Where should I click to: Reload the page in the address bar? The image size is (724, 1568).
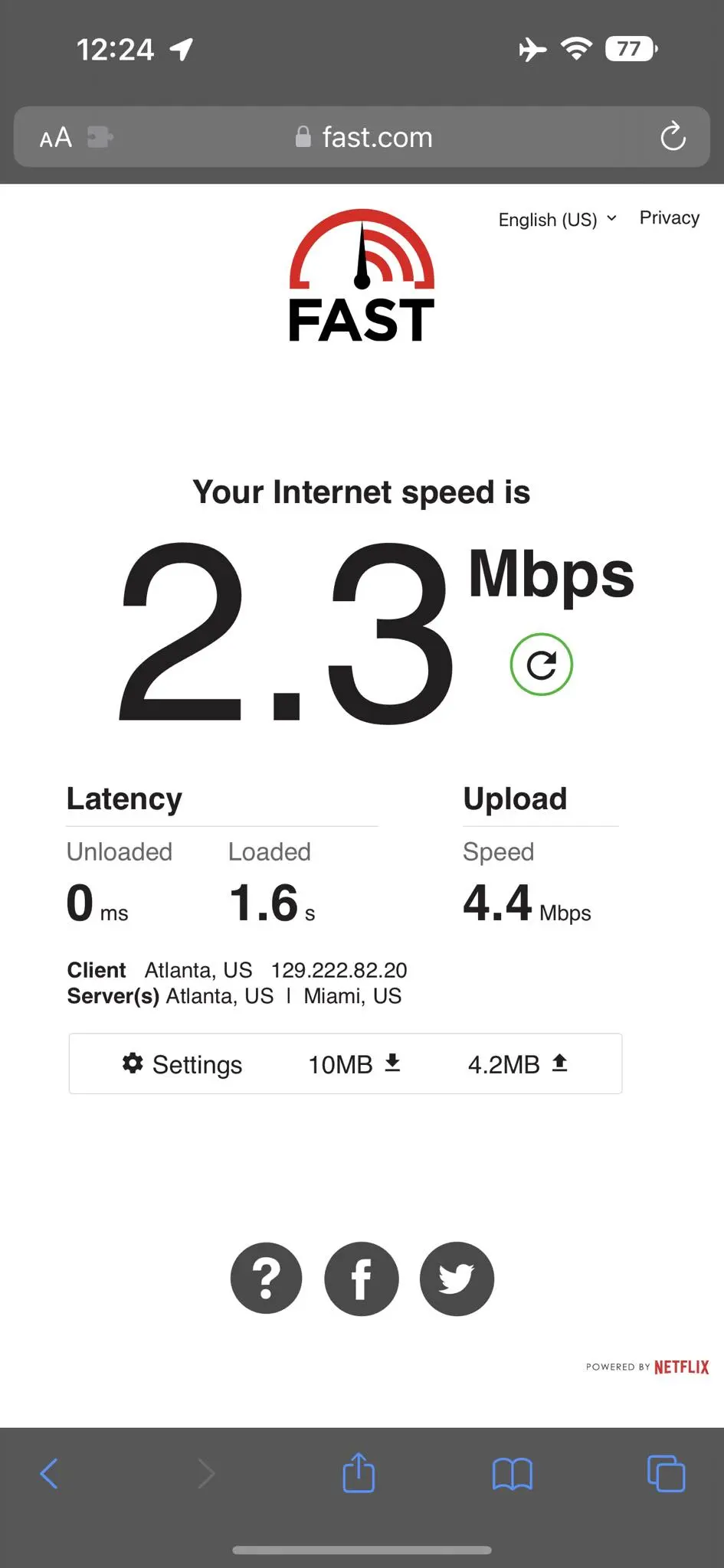[672, 137]
